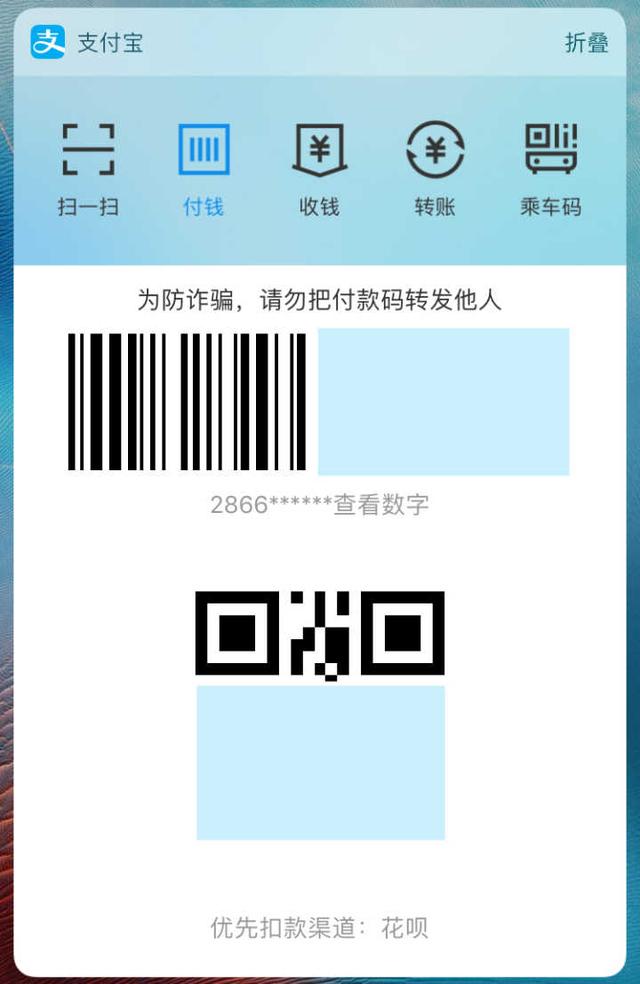Change the 优先扣款渠道 花呗 payment channel
This screenshot has width=640, height=984.
pos(319,928)
